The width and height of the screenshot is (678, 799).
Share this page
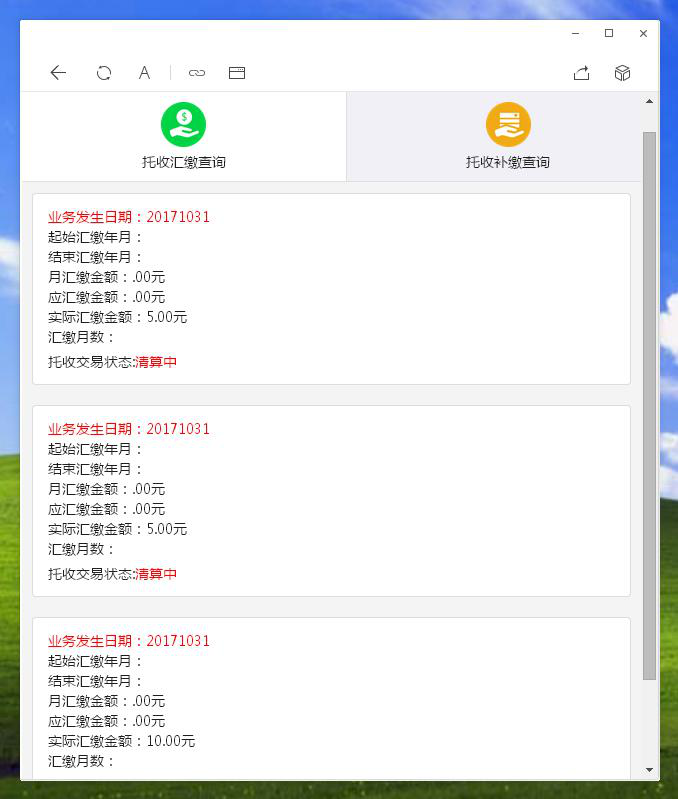coord(581,73)
